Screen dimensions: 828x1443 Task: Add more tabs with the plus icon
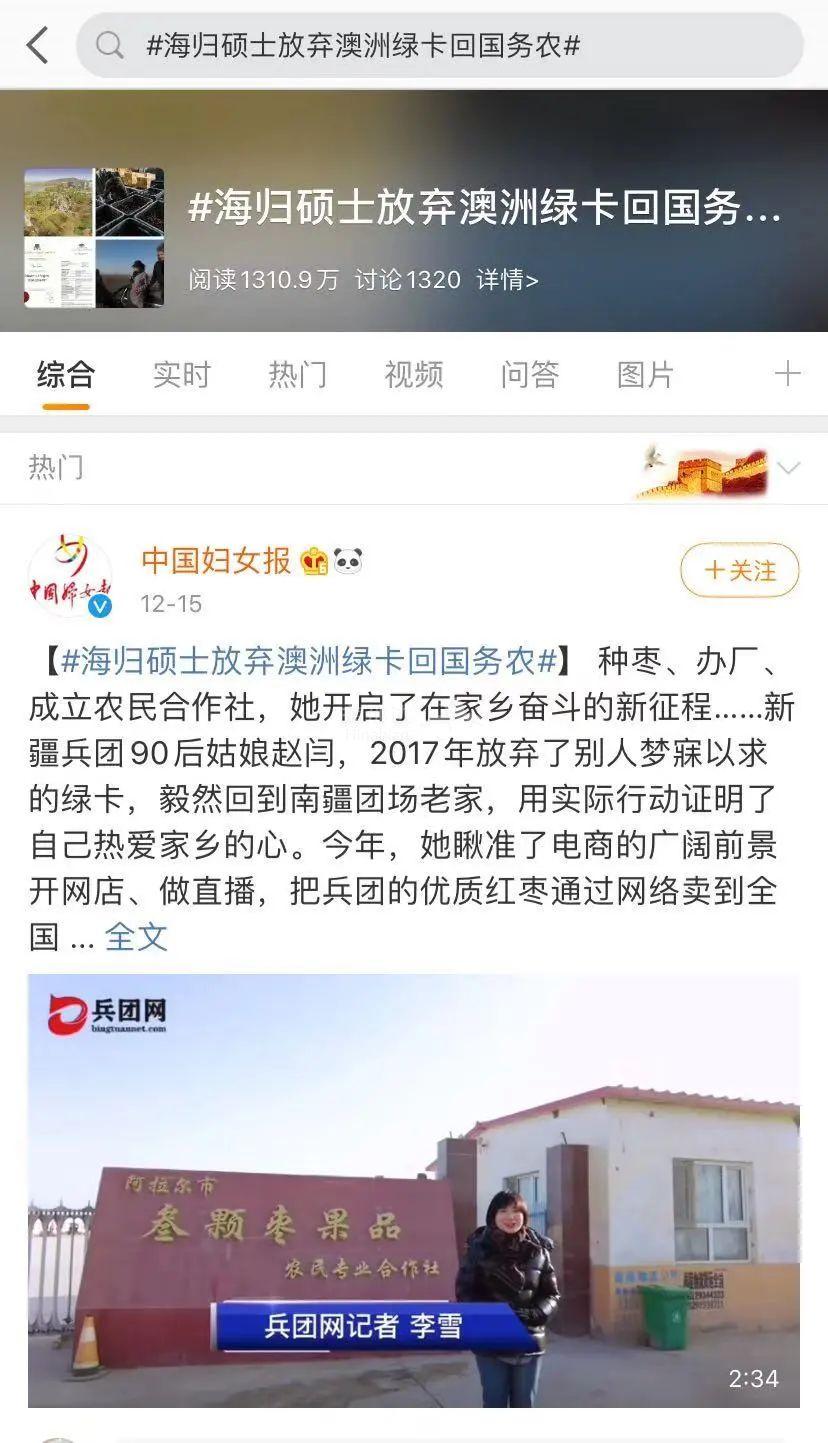(787, 374)
